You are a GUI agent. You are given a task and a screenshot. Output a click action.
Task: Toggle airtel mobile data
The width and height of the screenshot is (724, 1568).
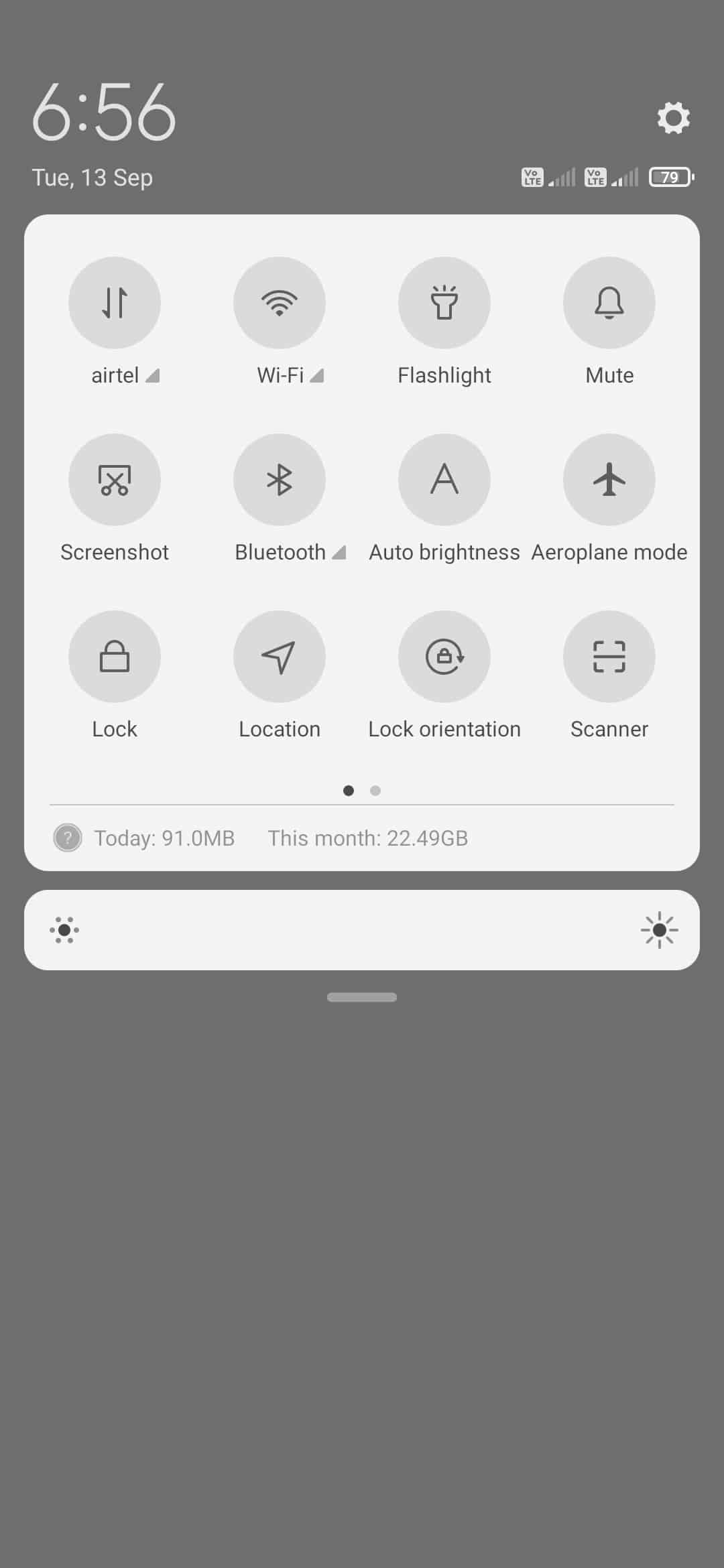click(115, 303)
